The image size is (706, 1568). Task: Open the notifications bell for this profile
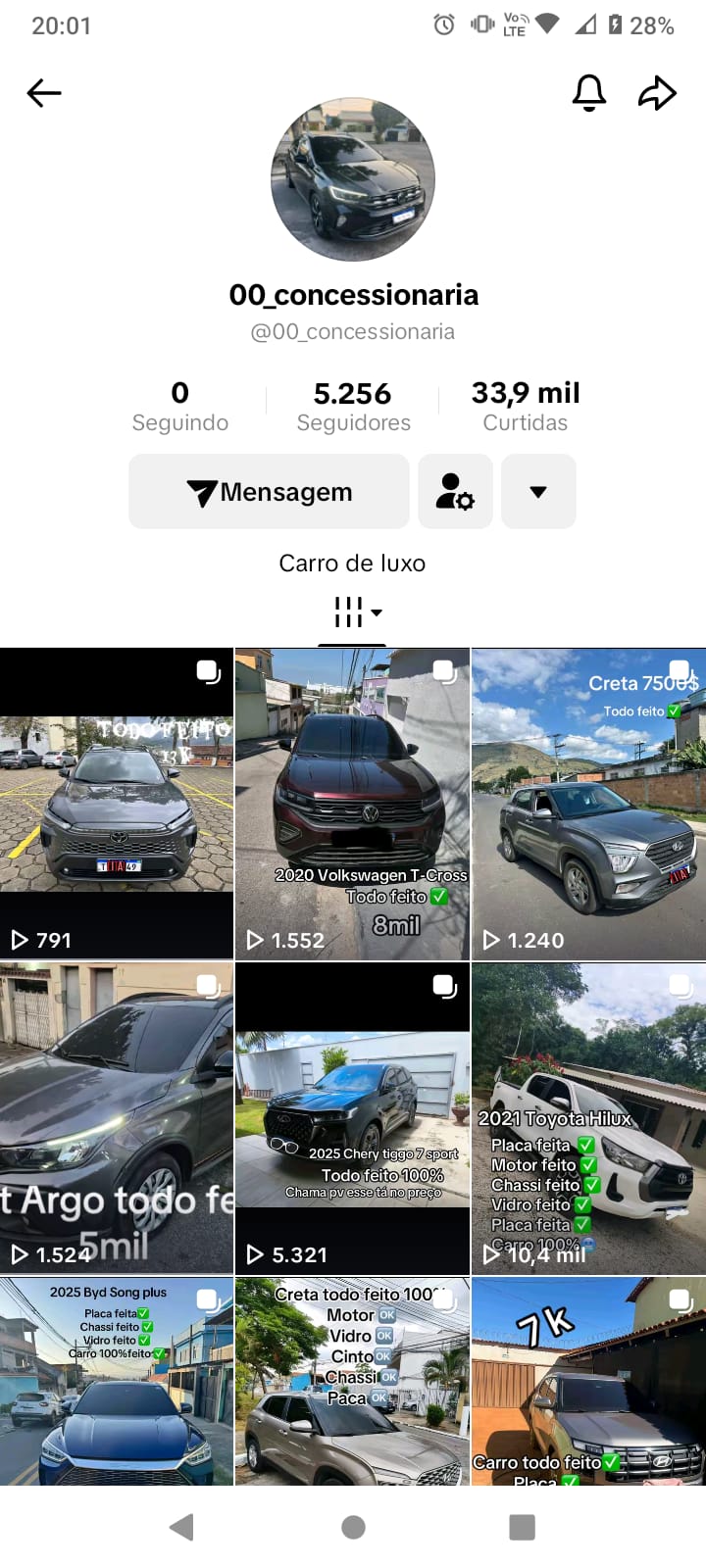click(588, 93)
